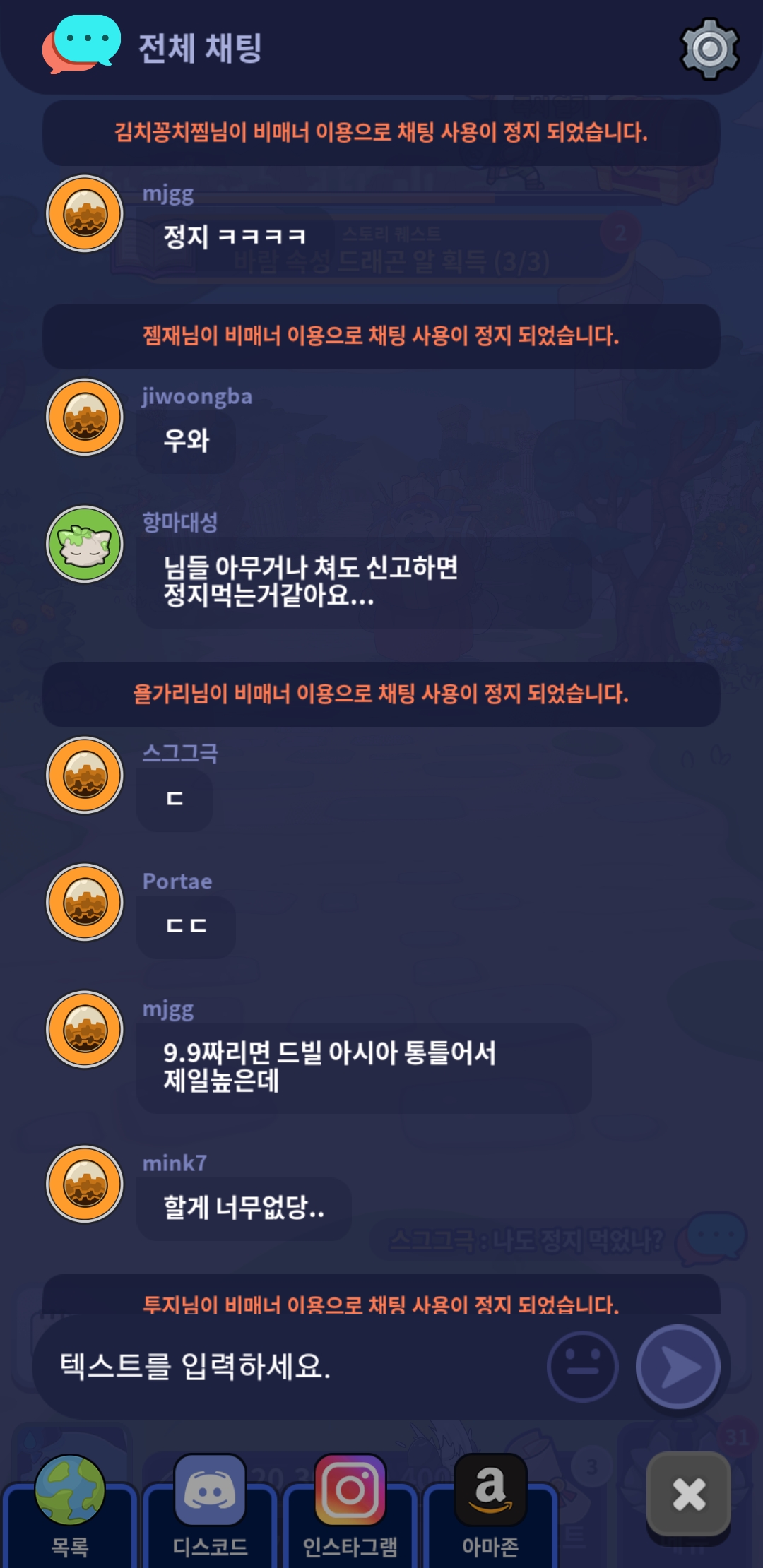View 스그그극's profile avatar
Screen dimensions: 763x1568
click(x=85, y=775)
